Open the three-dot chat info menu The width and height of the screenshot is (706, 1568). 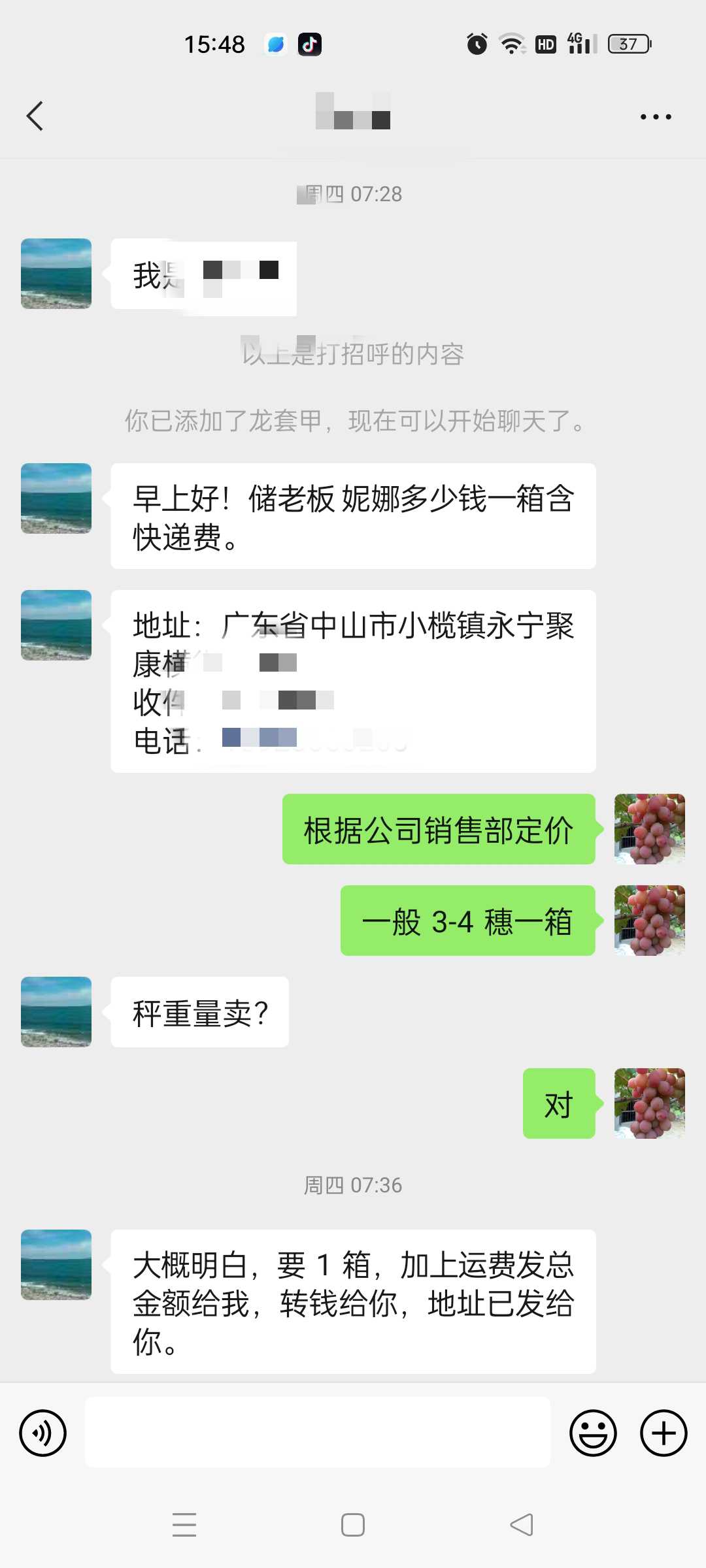pos(656,117)
